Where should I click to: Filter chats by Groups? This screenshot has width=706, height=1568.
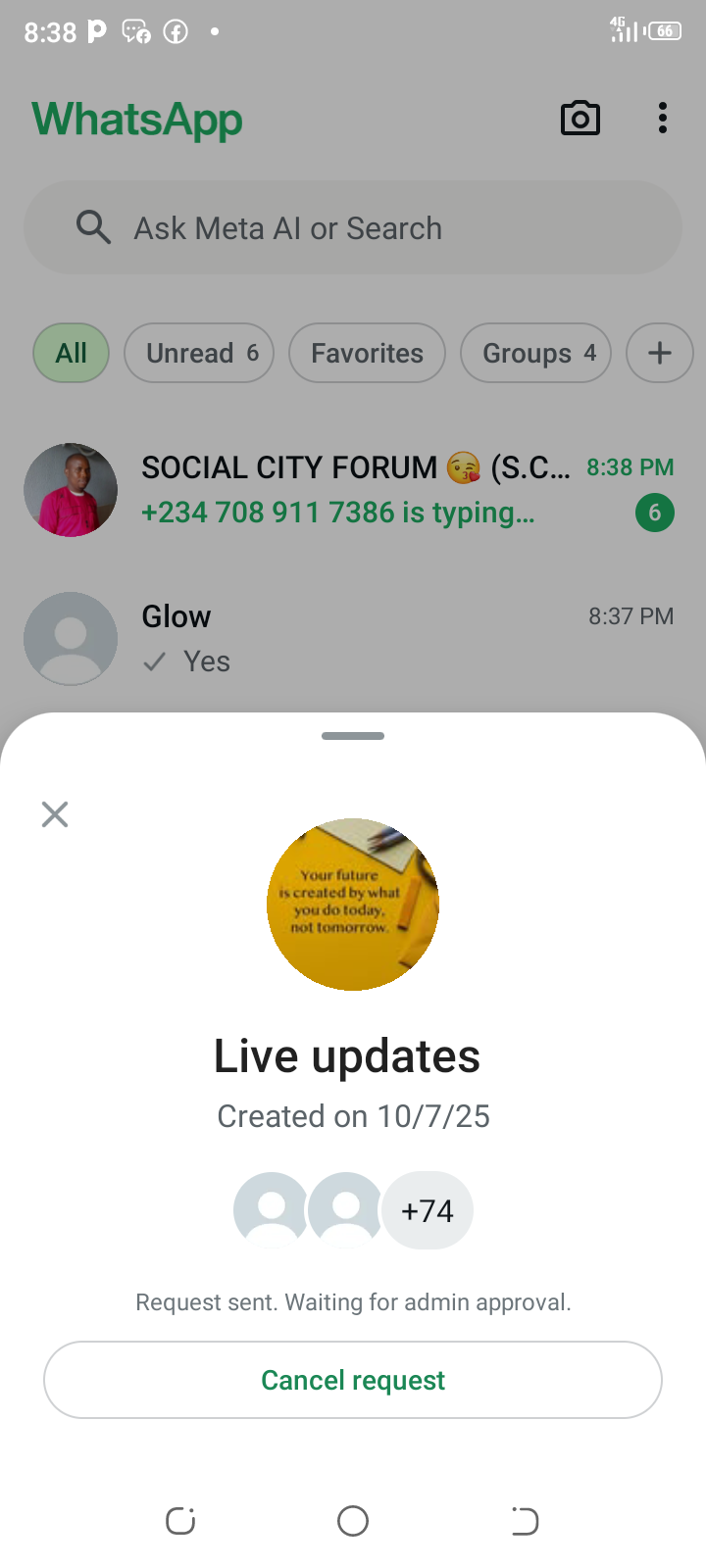[x=535, y=353]
